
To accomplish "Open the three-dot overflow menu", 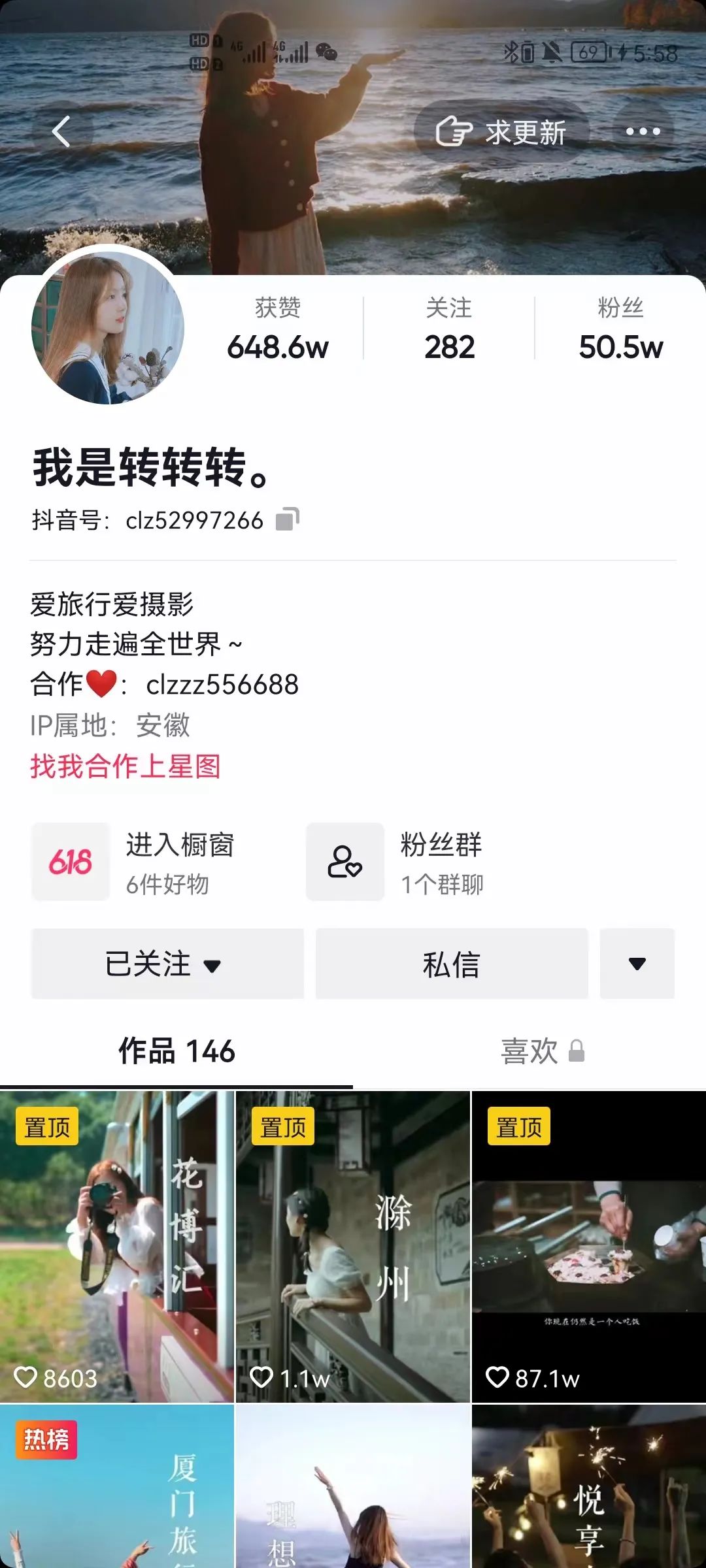I will pyautogui.click(x=643, y=131).
